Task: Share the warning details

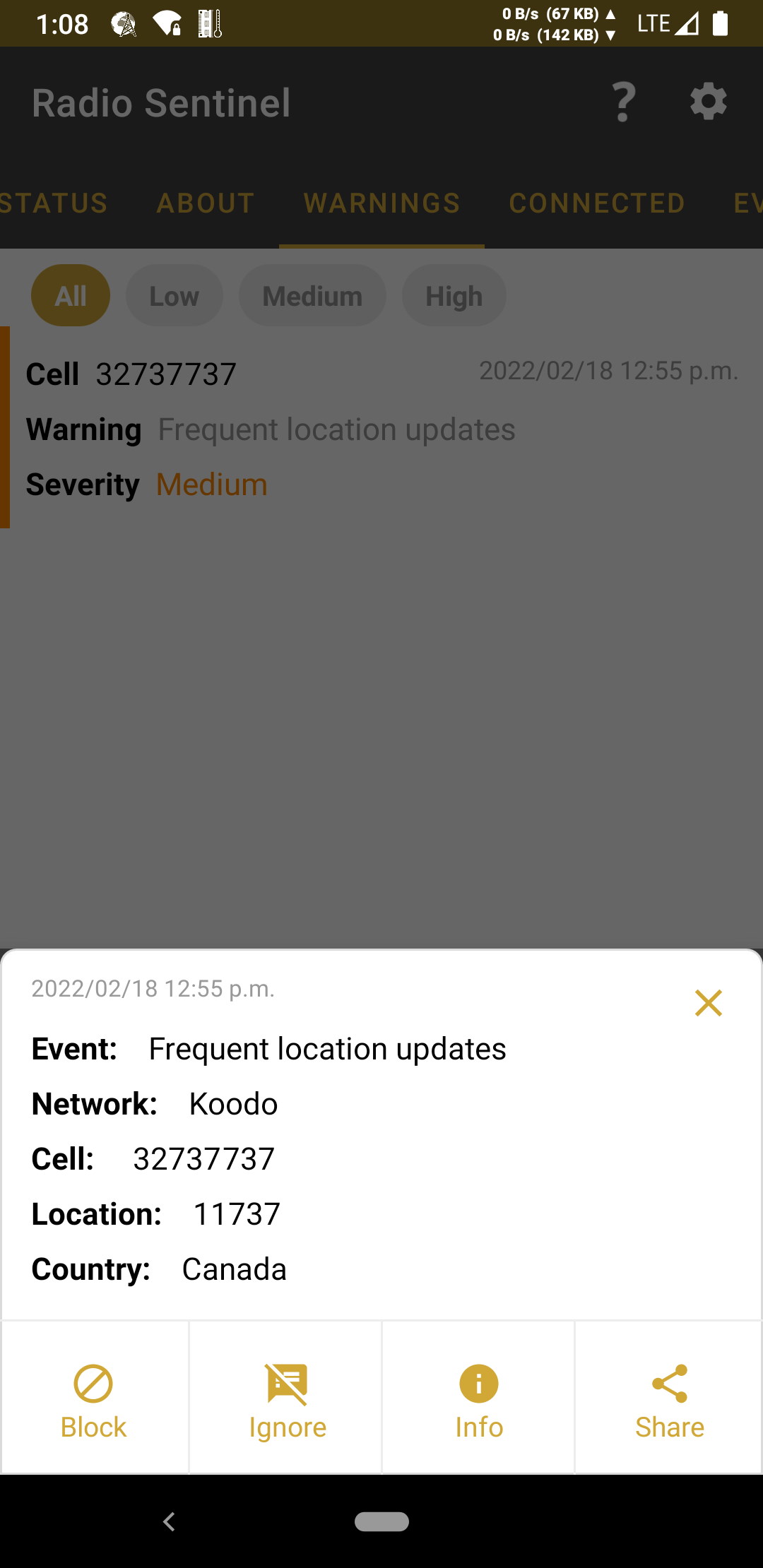Action: click(x=669, y=1397)
